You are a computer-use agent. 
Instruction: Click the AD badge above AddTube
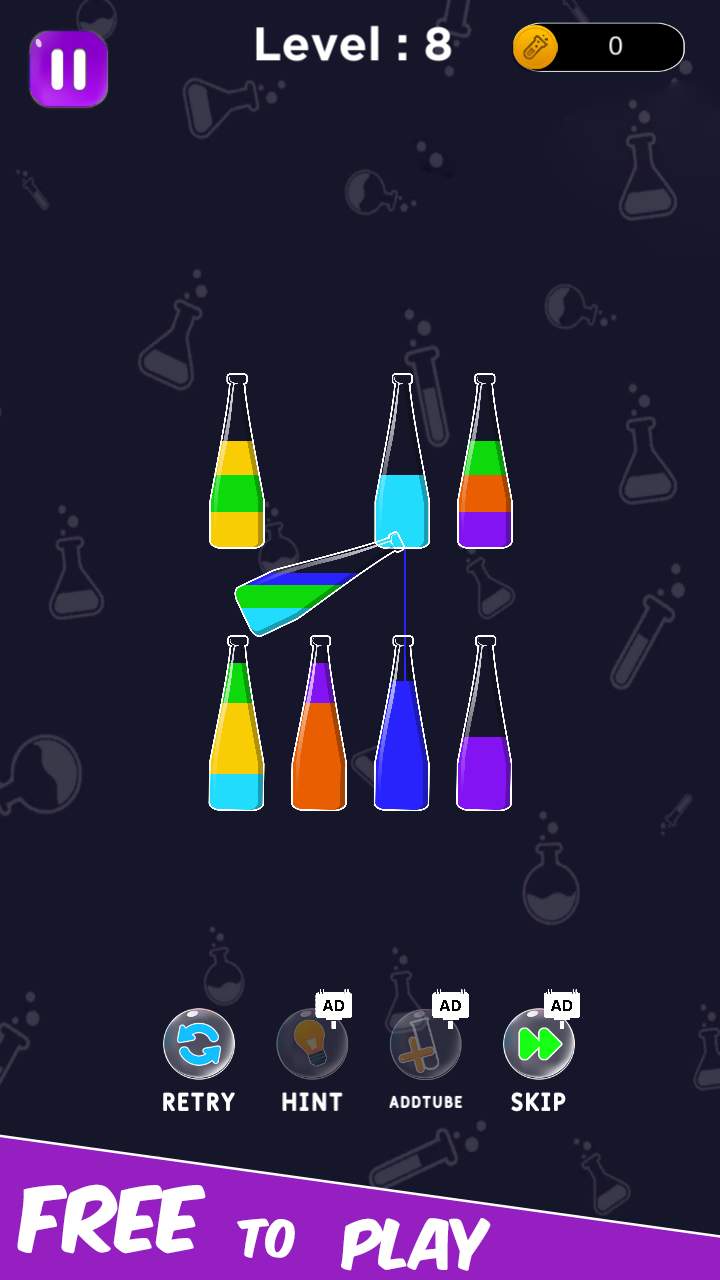tap(447, 1005)
